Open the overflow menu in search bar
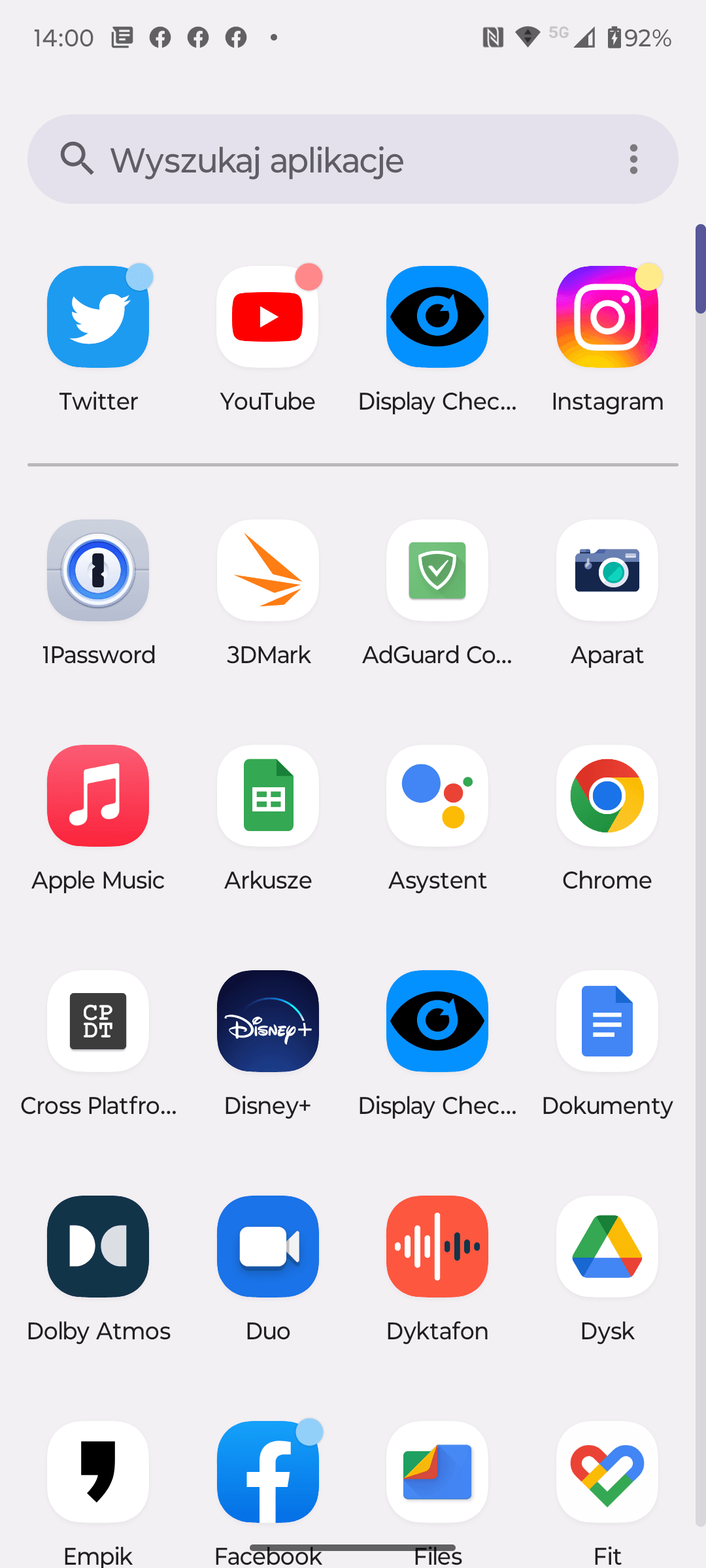 coord(633,159)
